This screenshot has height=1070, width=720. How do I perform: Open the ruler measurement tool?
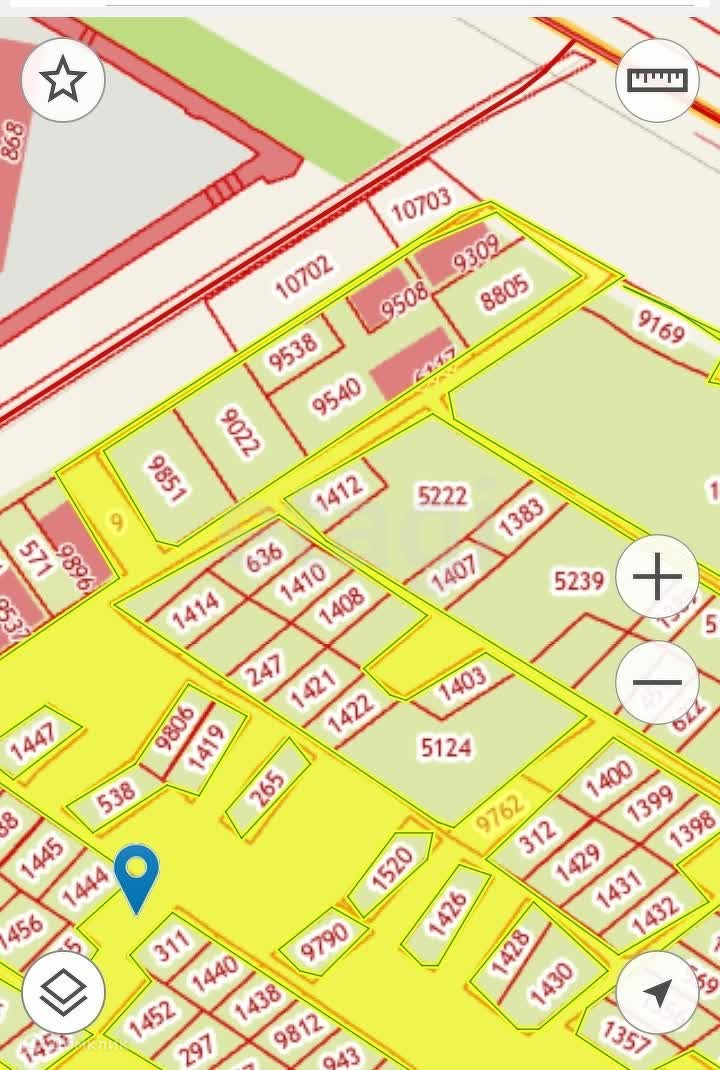(x=657, y=80)
